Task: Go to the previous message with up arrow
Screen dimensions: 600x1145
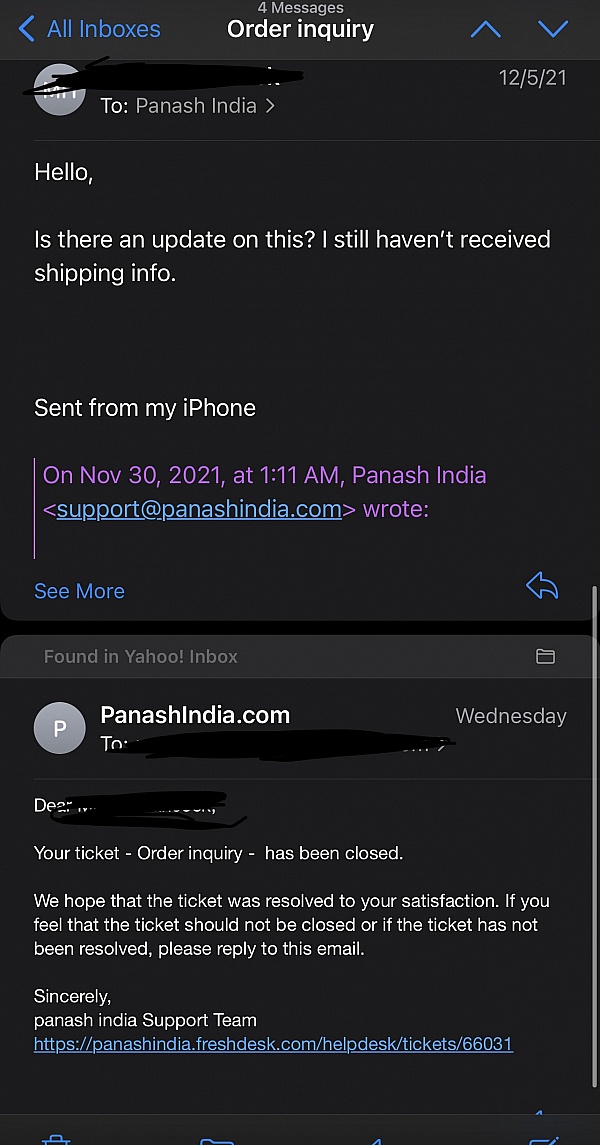Action: (486, 29)
